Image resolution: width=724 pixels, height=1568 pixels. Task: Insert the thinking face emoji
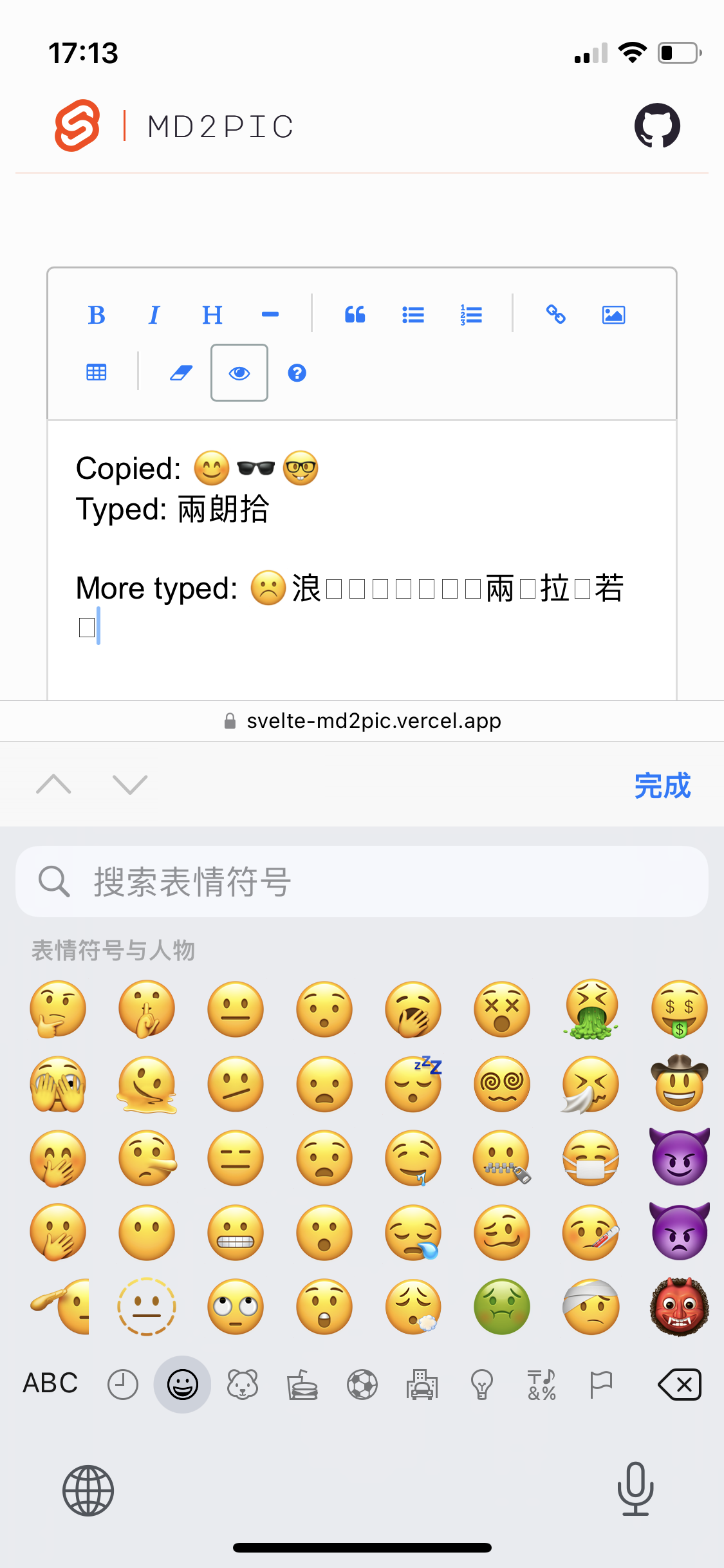coord(57,1009)
